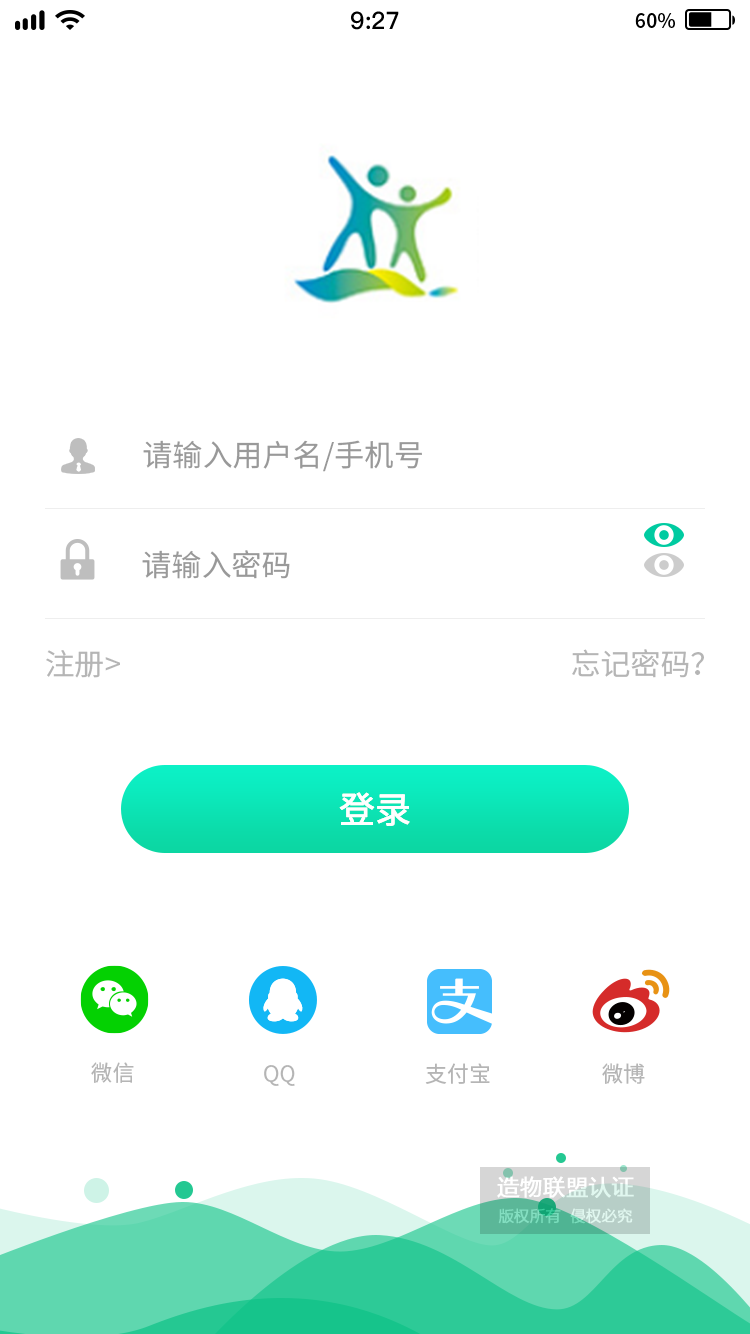Sign in with 微信 WeChat

[114, 1000]
